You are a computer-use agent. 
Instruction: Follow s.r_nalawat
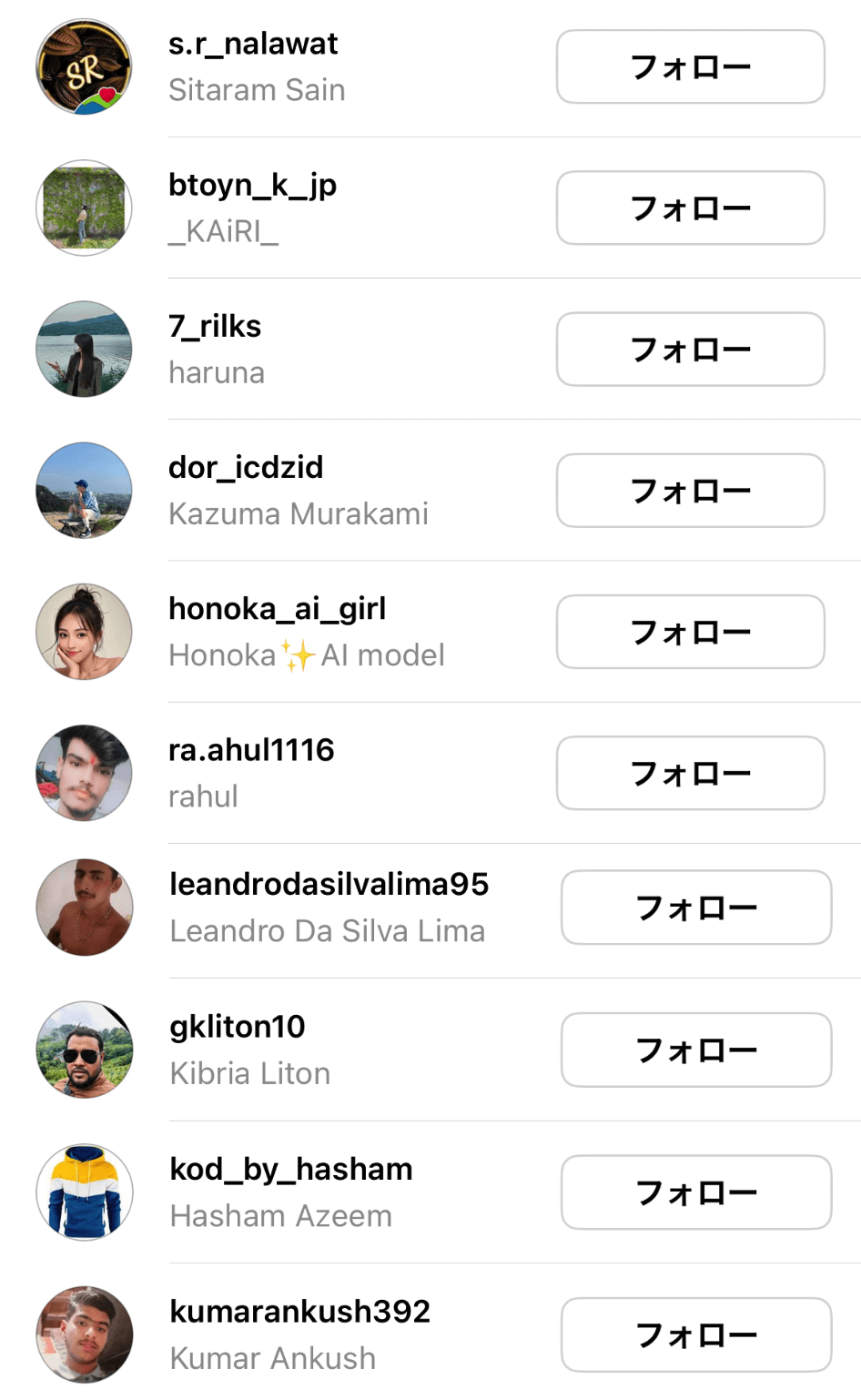point(690,66)
